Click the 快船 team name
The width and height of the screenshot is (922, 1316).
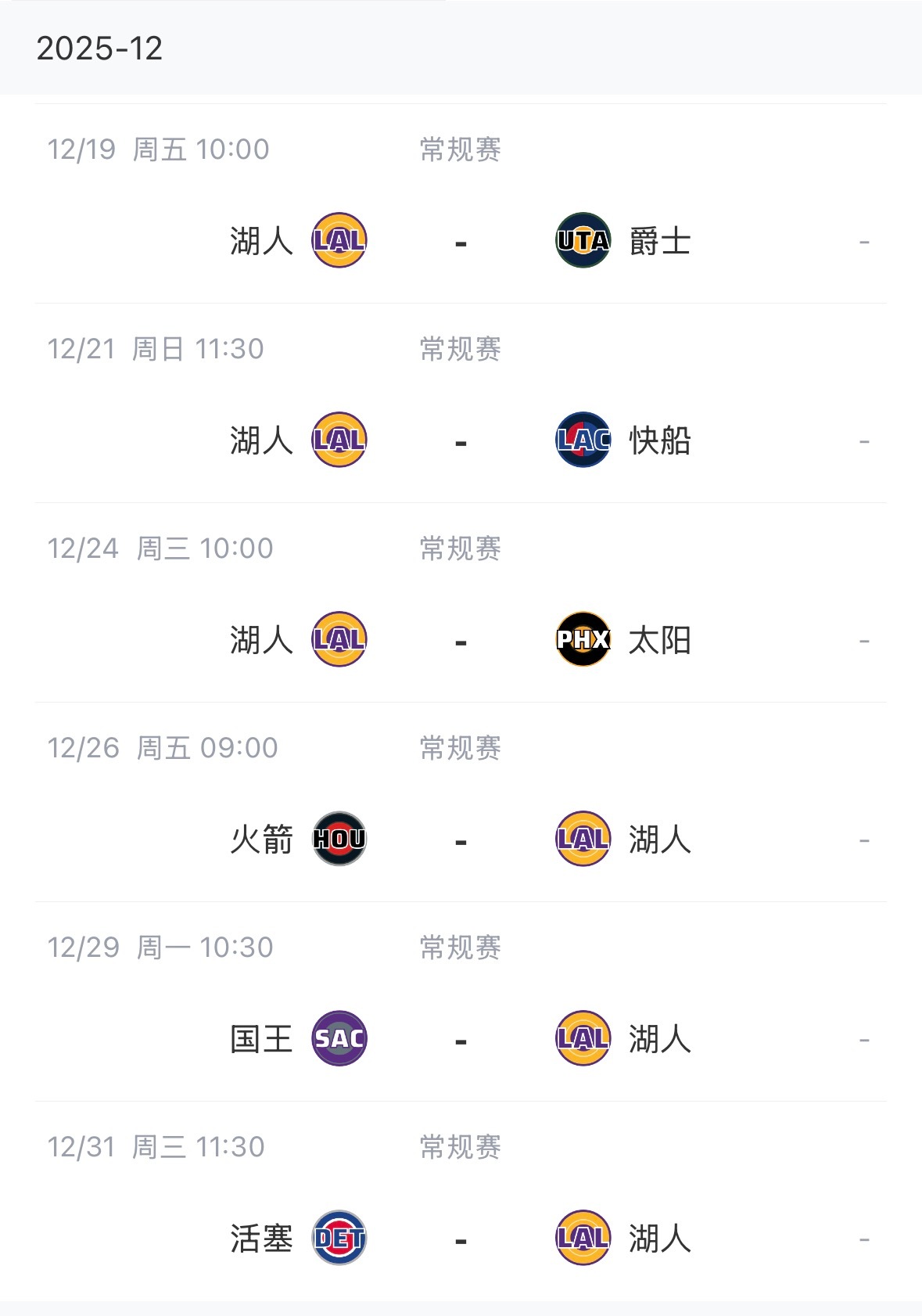pyautogui.click(x=659, y=442)
